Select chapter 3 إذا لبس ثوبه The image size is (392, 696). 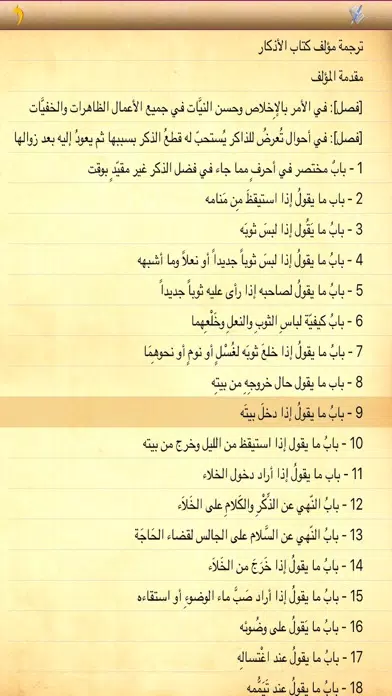pyautogui.click(x=196, y=229)
